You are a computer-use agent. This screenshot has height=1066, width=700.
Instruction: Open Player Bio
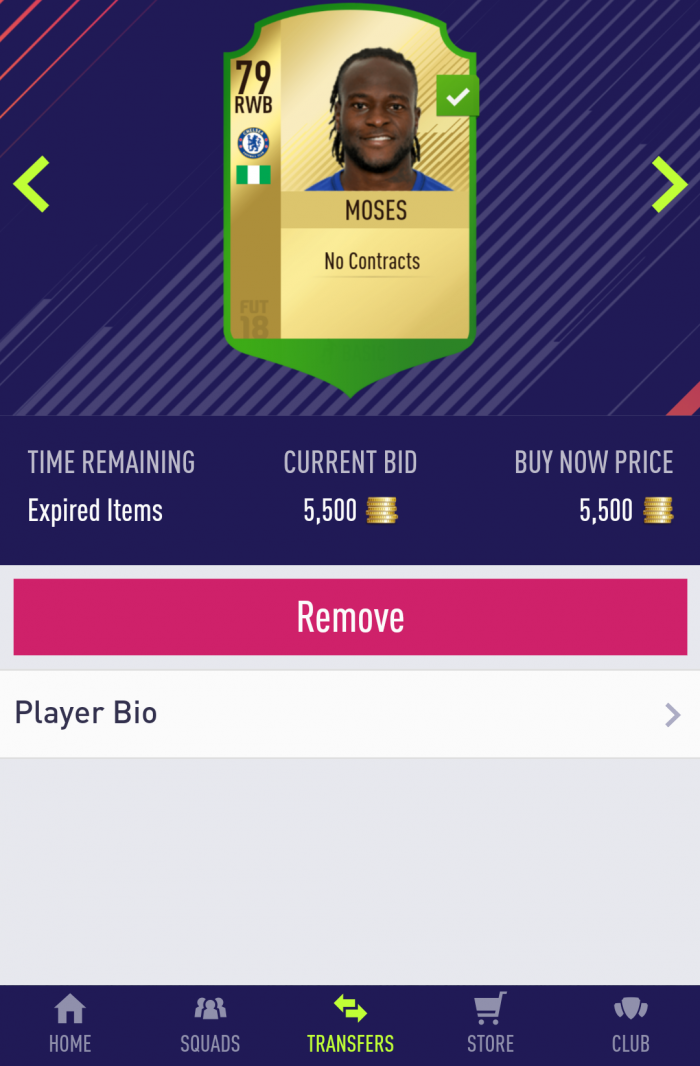350,714
